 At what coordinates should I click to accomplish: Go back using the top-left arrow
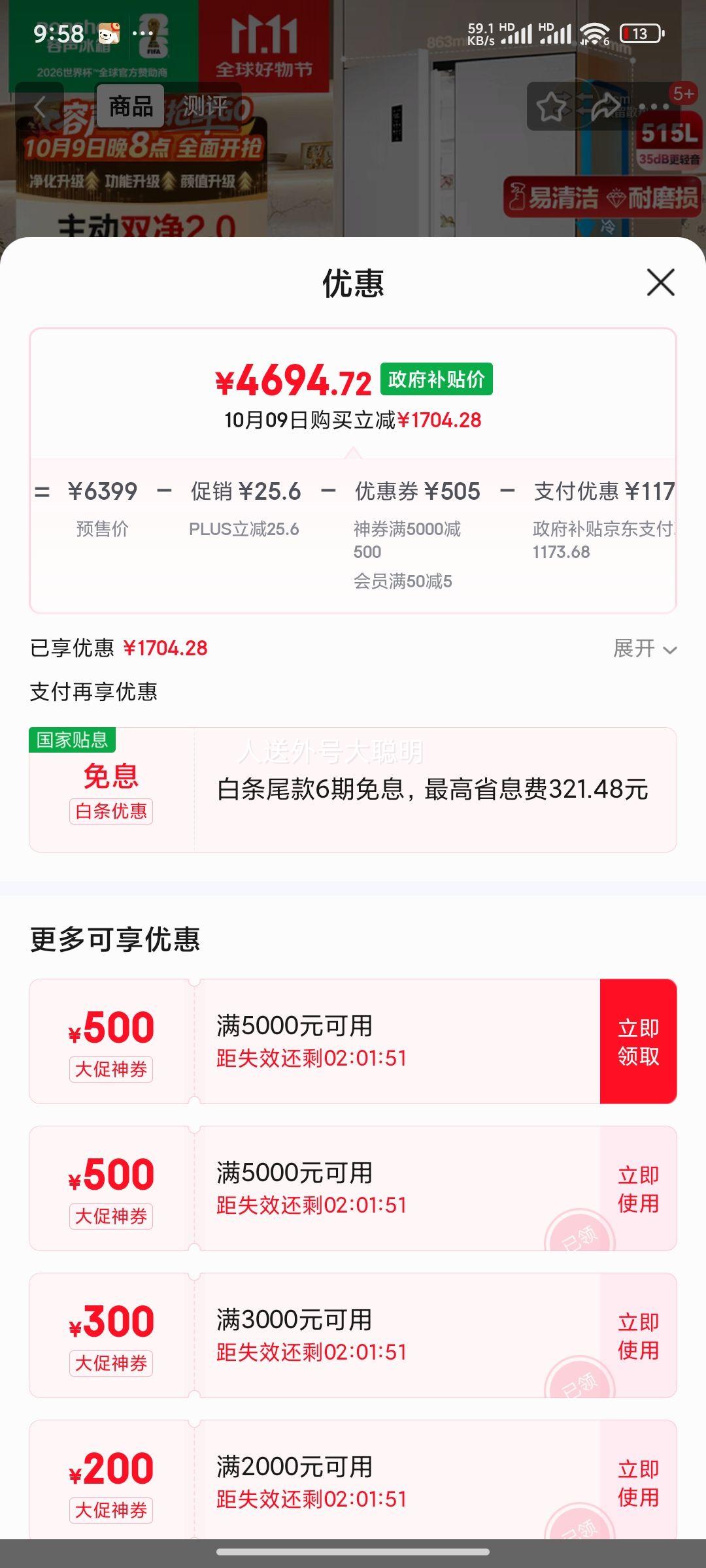click(x=41, y=106)
